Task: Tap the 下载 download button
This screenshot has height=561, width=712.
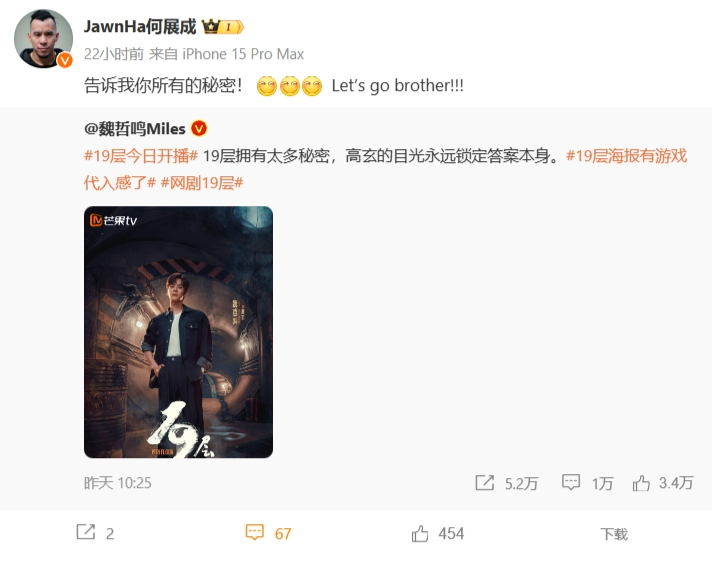Action: [x=613, y=534]
